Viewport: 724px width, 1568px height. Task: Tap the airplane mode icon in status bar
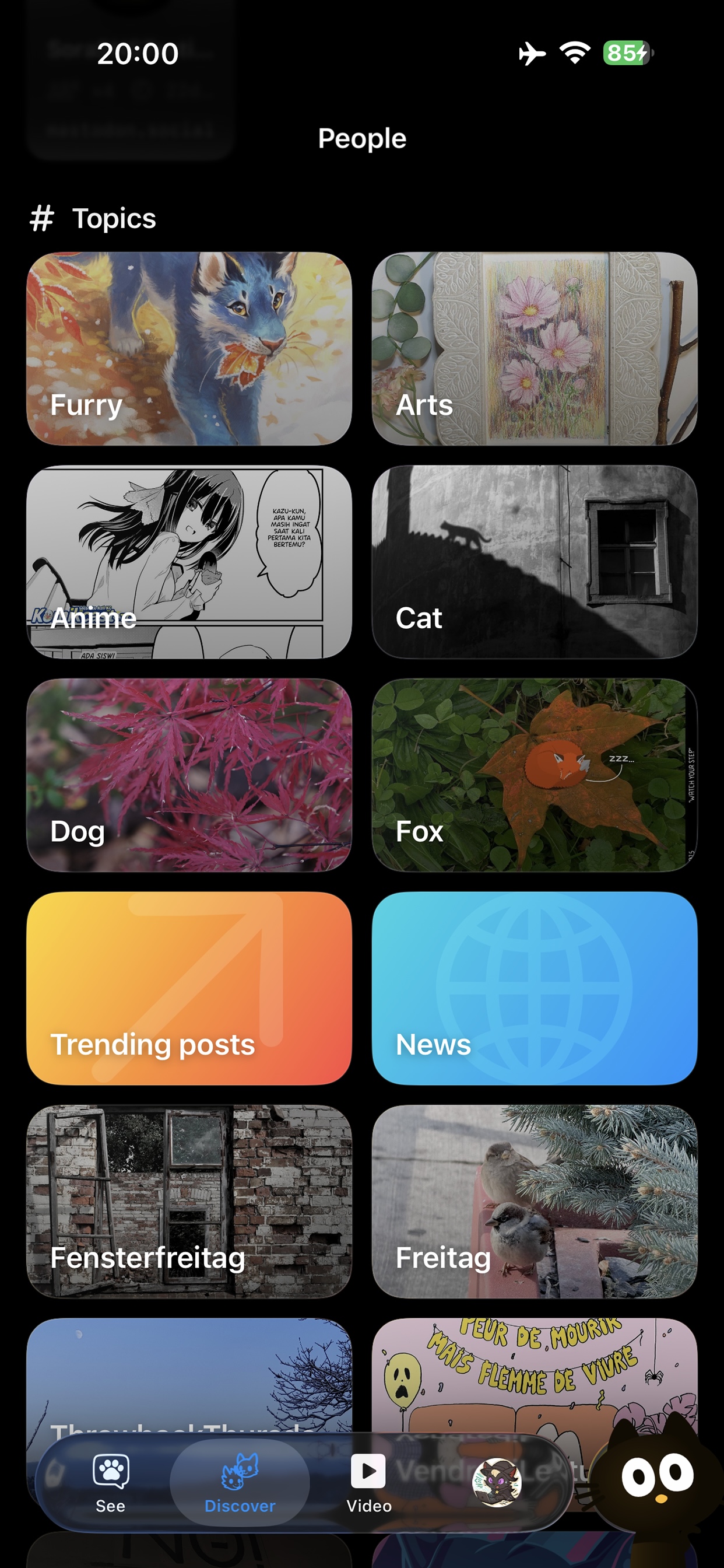coord(532,54)
